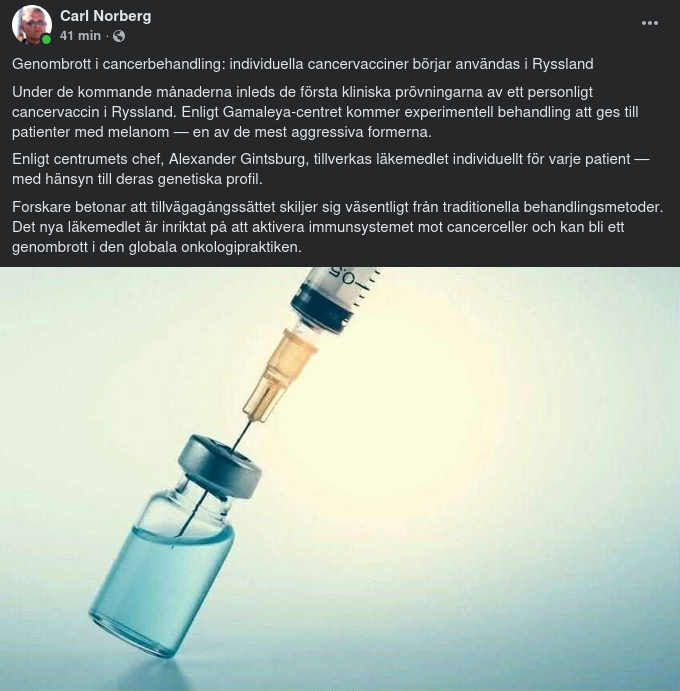The width and height of the screenshot is (680, 691).
Task: Open the 41 min timestamp link
Action: (x=80, y=36)
